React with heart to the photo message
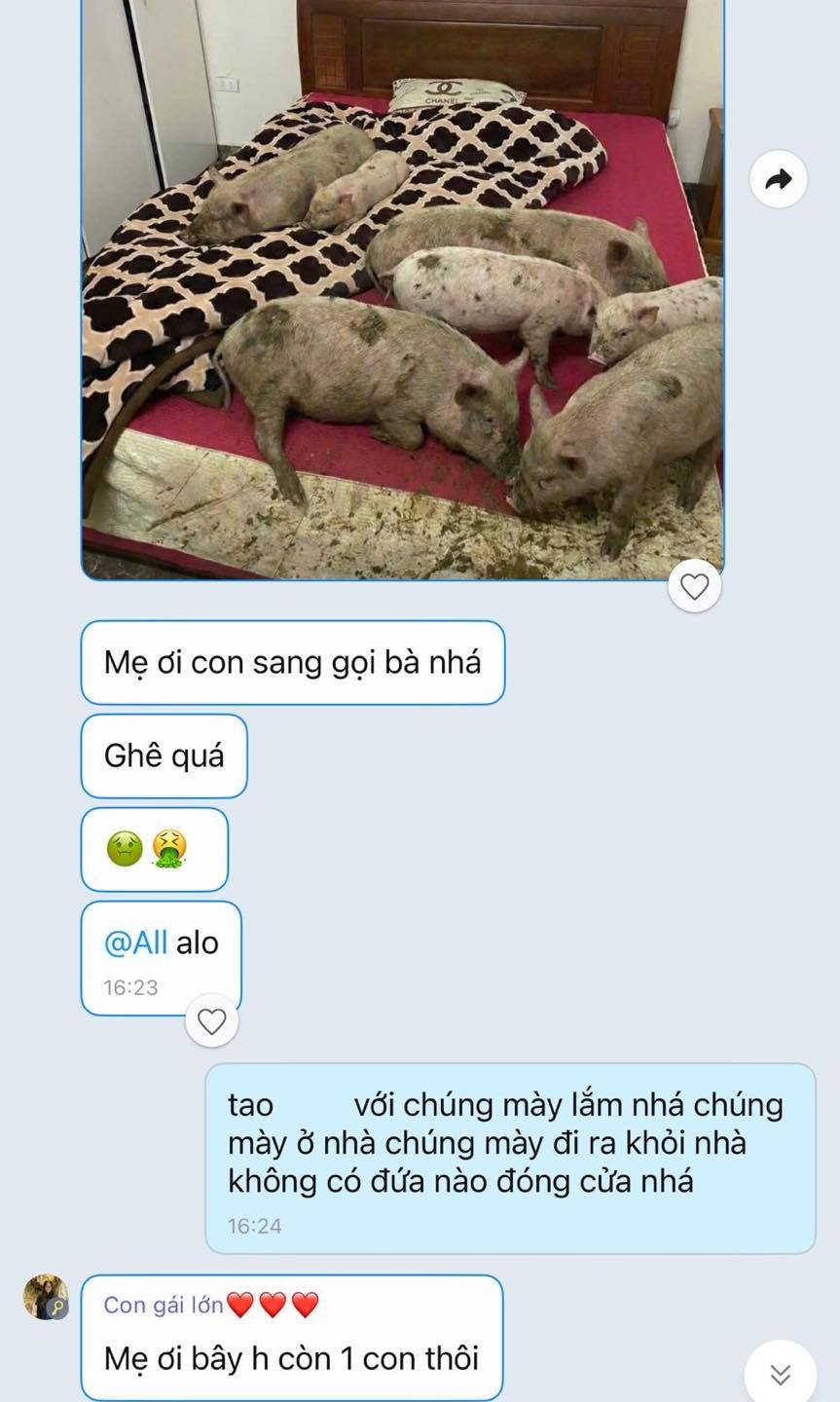This screenshot has height=1402, width=840. coord(694,586)
